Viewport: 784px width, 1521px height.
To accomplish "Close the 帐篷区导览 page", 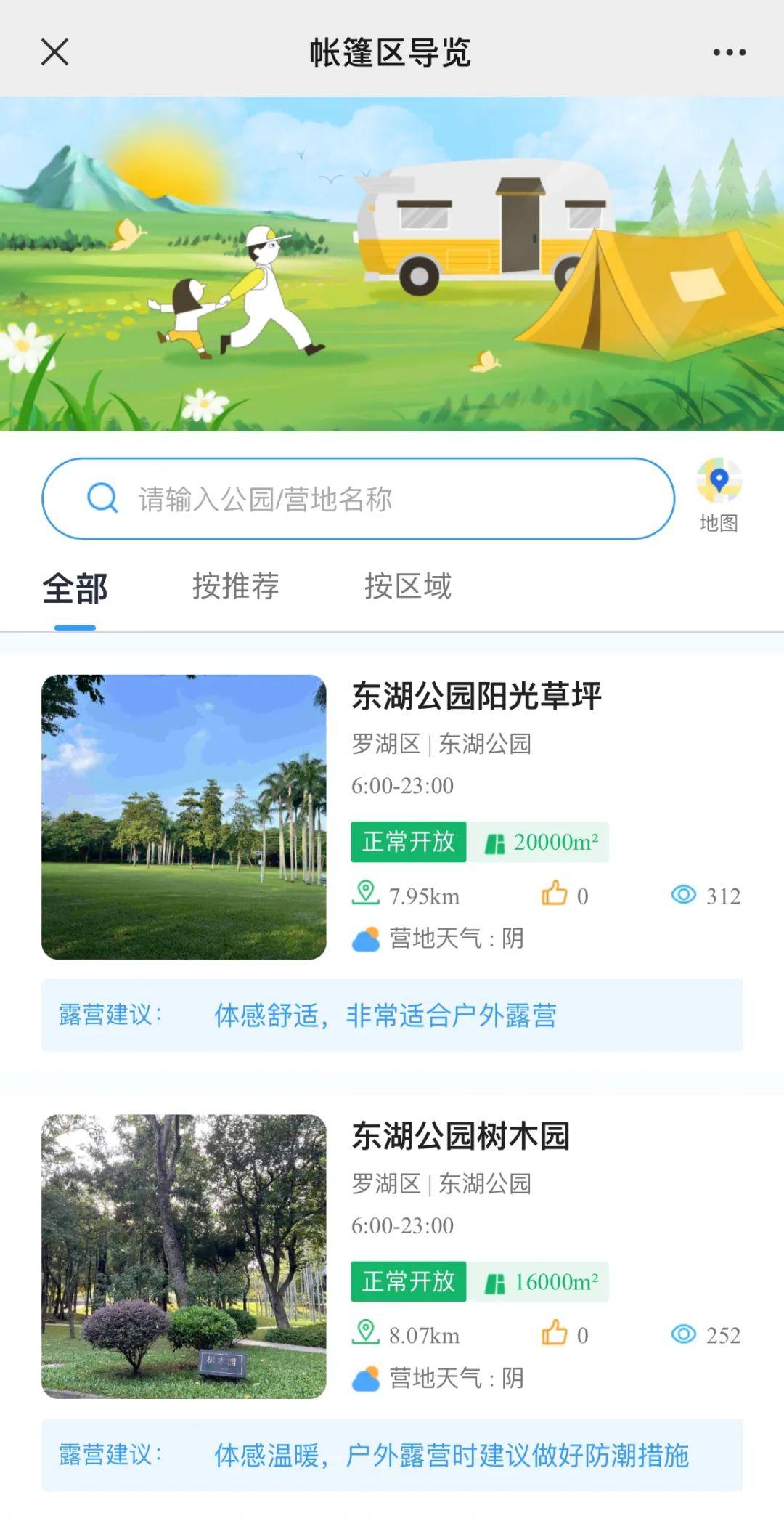I will tap(54, 52).
